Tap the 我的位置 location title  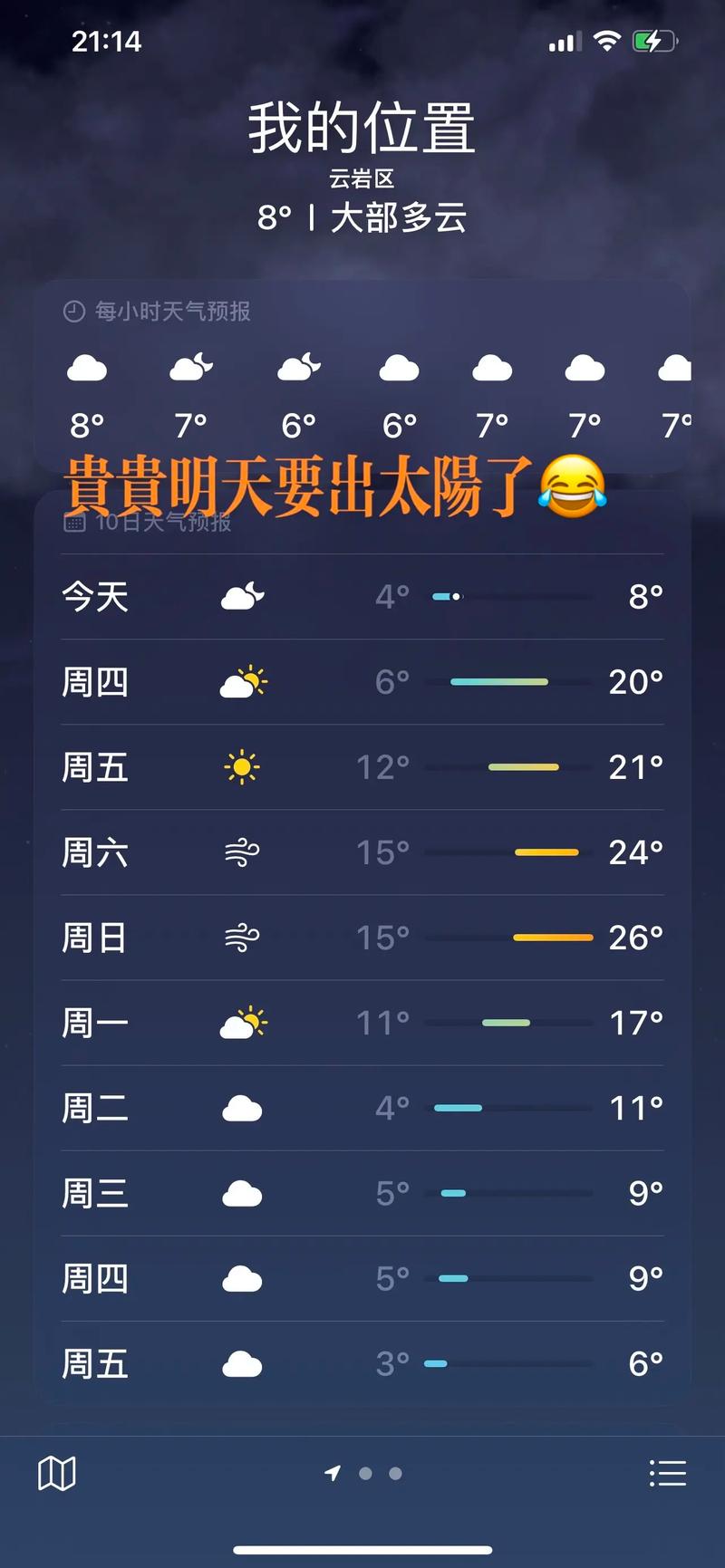[x=362, y=129]
